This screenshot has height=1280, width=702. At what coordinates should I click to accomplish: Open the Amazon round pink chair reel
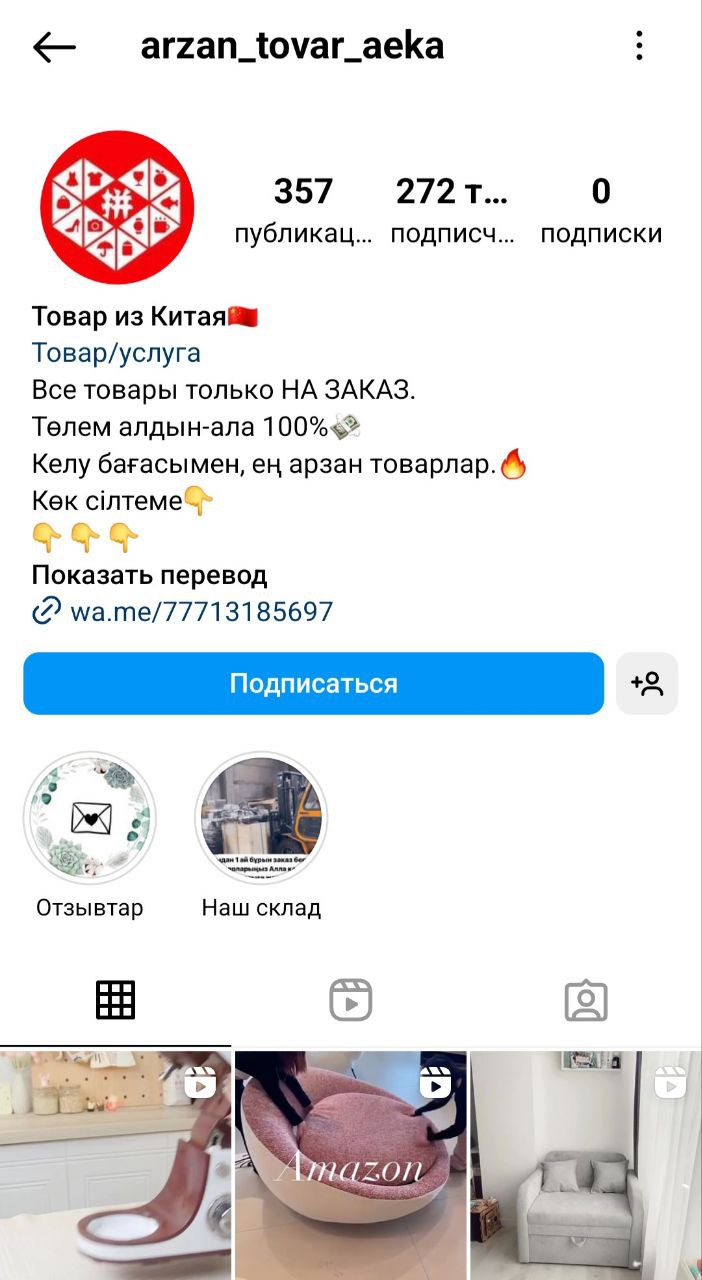pos(351,1165)
